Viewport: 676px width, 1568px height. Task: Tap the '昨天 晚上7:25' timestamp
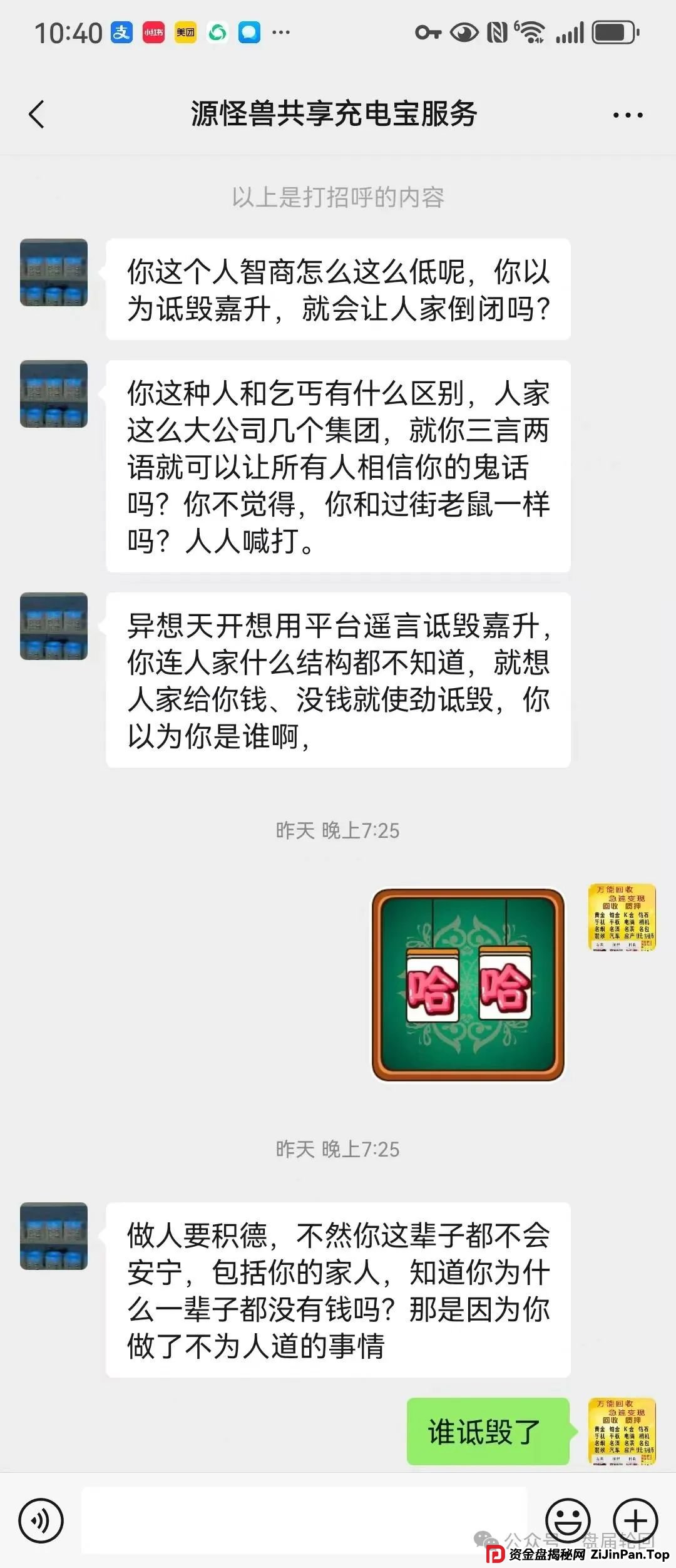tap(338, 830)
